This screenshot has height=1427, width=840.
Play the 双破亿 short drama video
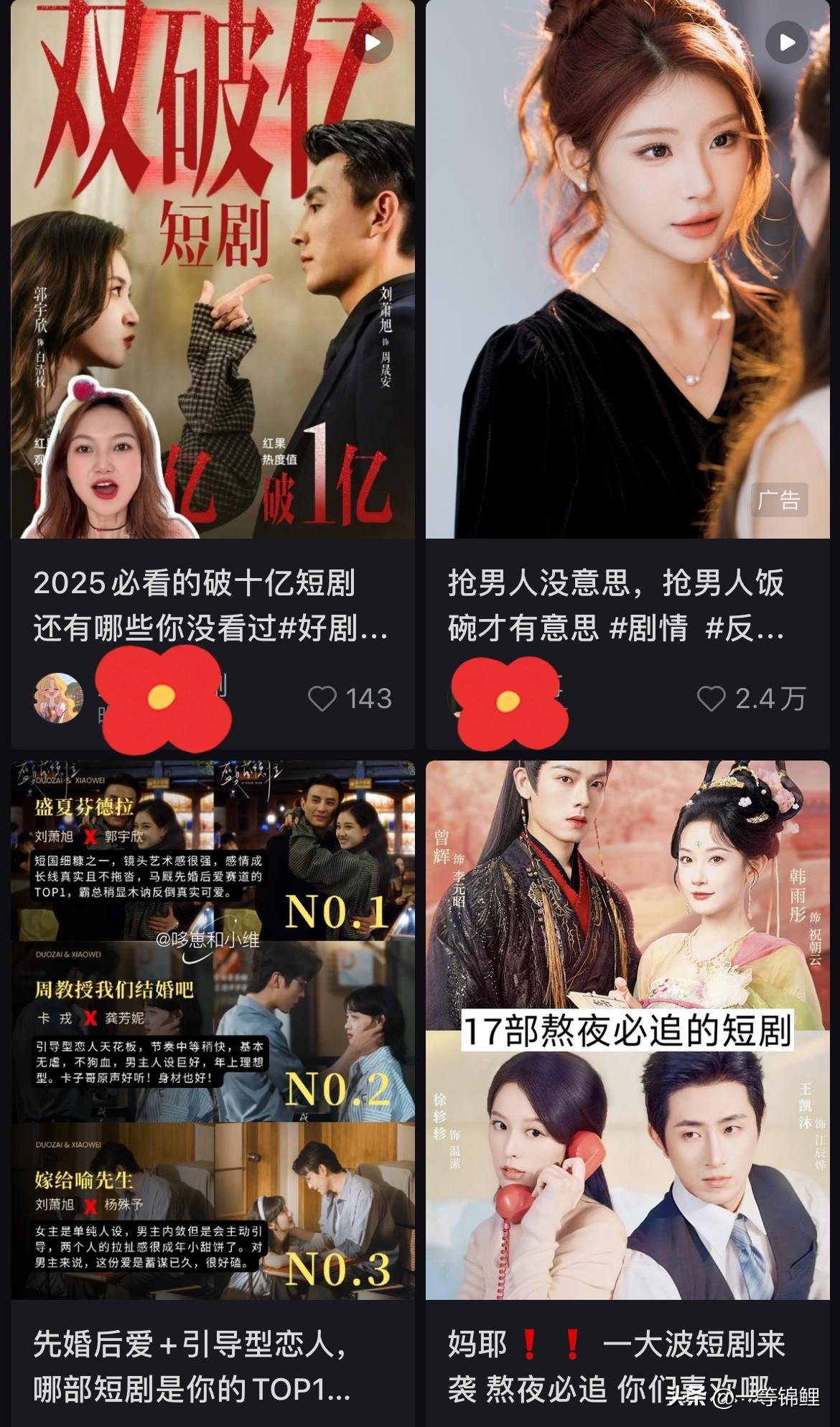371,41
